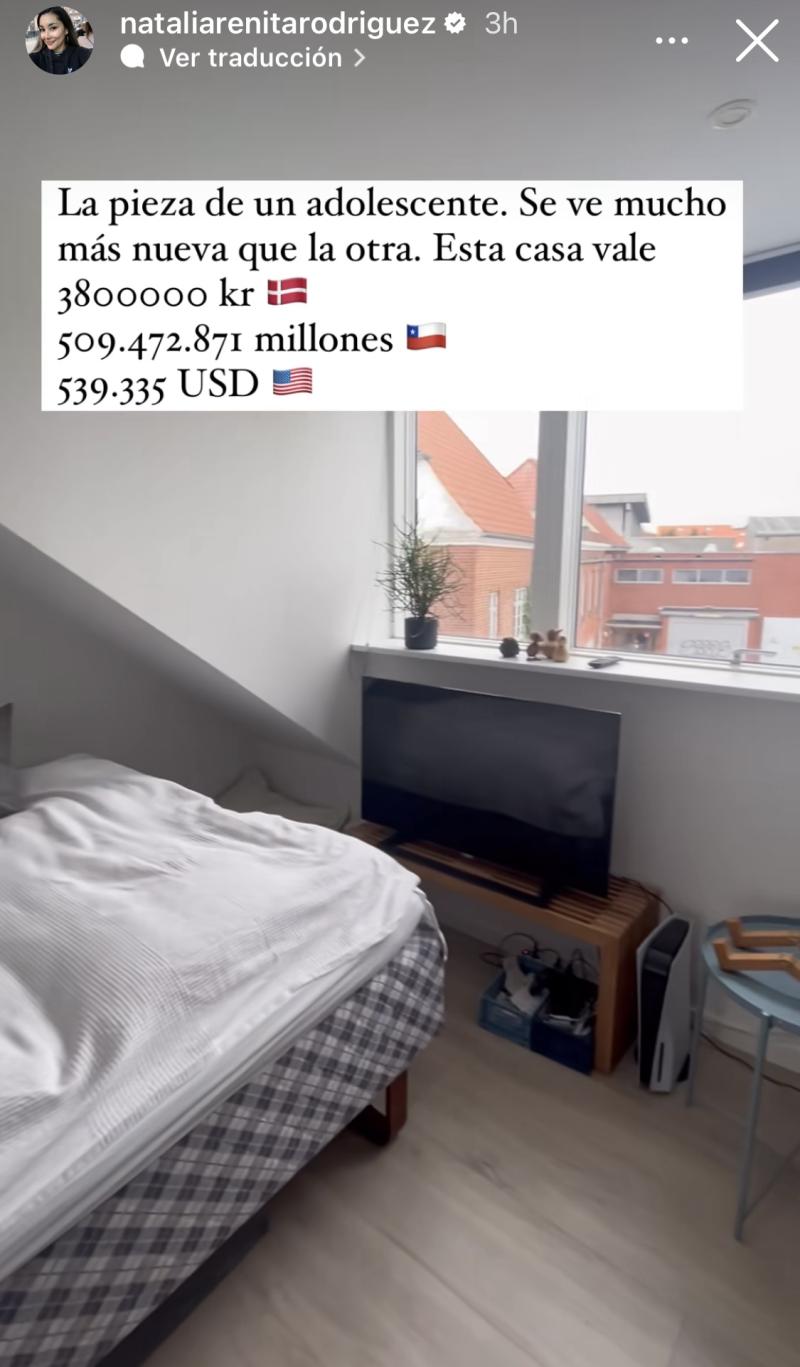Tap the nataliarenitarodriguez username
Viewport: 800px width, 1367px height.
277,23
